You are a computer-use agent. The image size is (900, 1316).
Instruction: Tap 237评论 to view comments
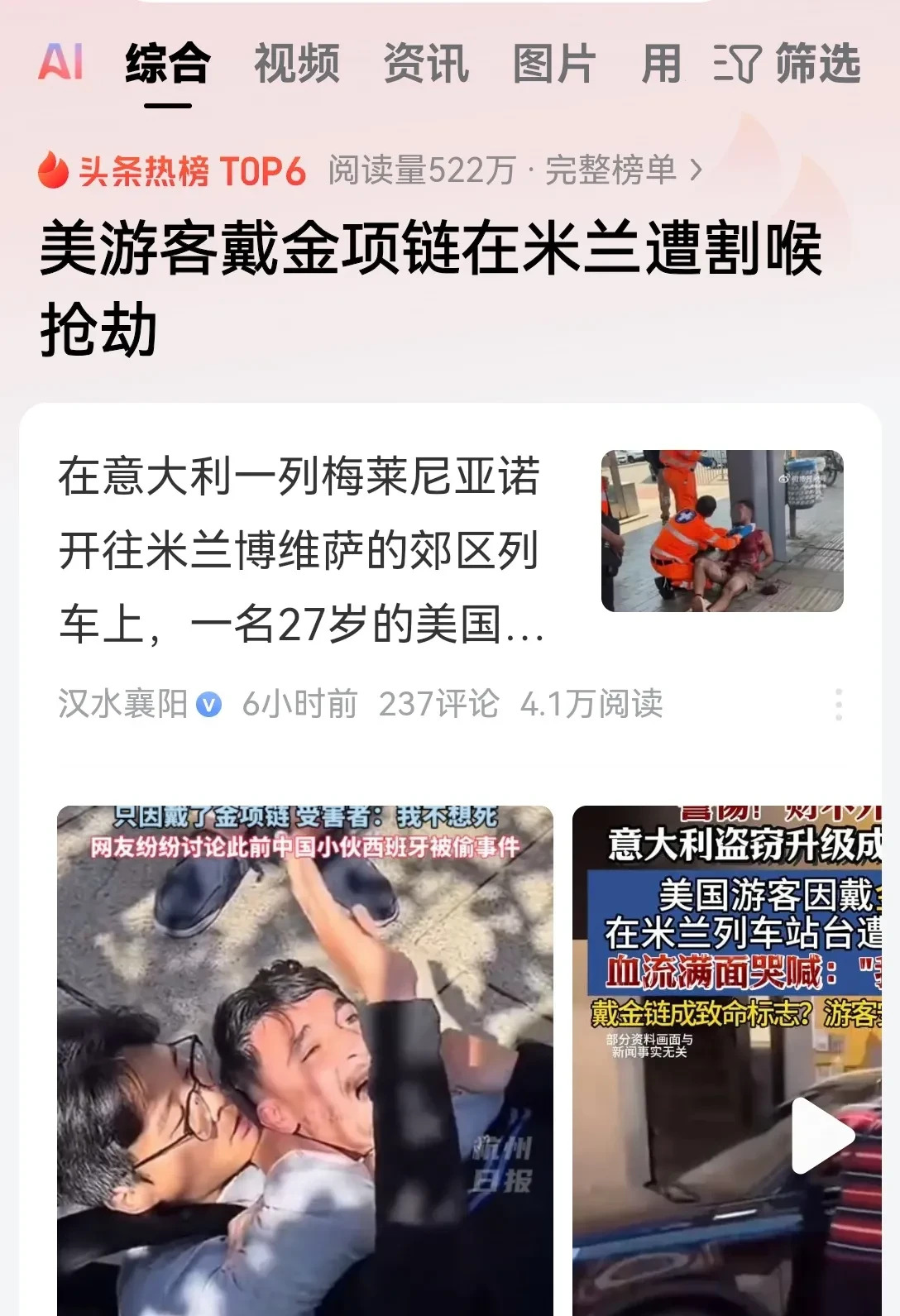(438, 702)
